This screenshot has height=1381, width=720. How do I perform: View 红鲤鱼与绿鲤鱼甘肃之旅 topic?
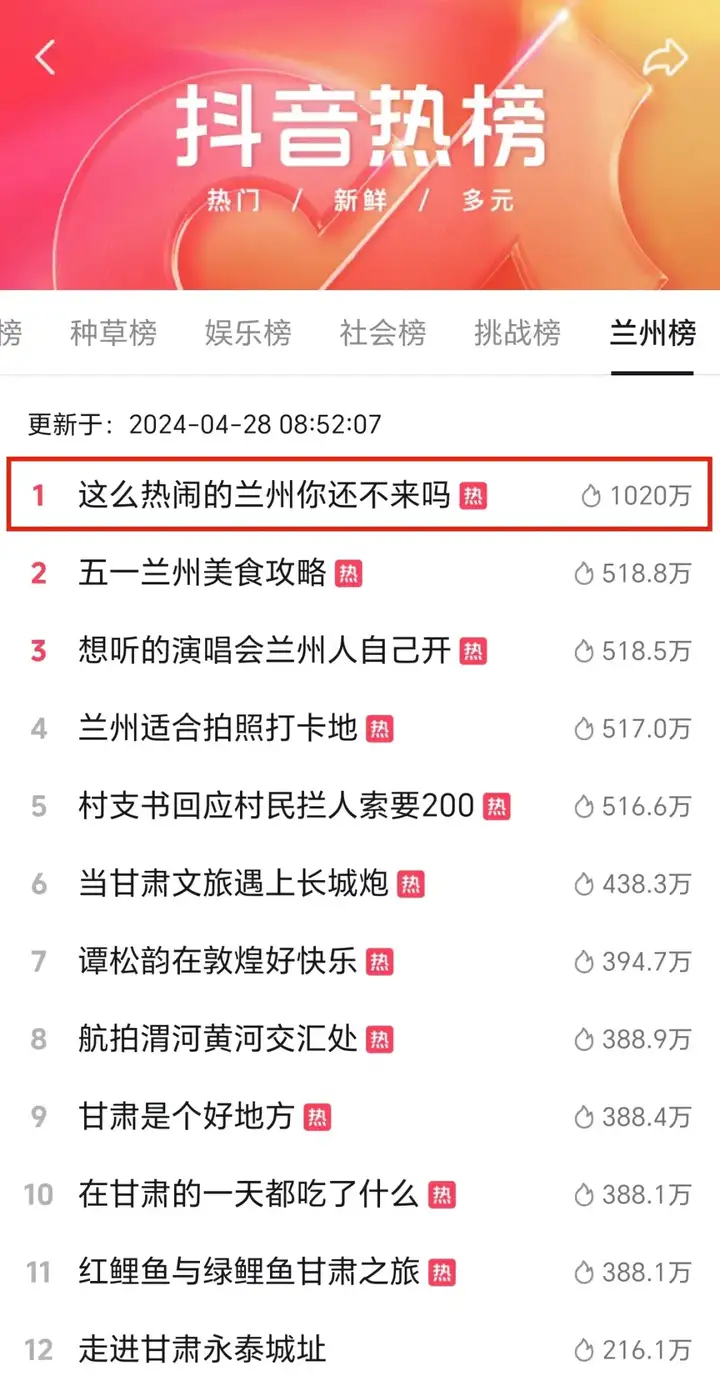249,1272
